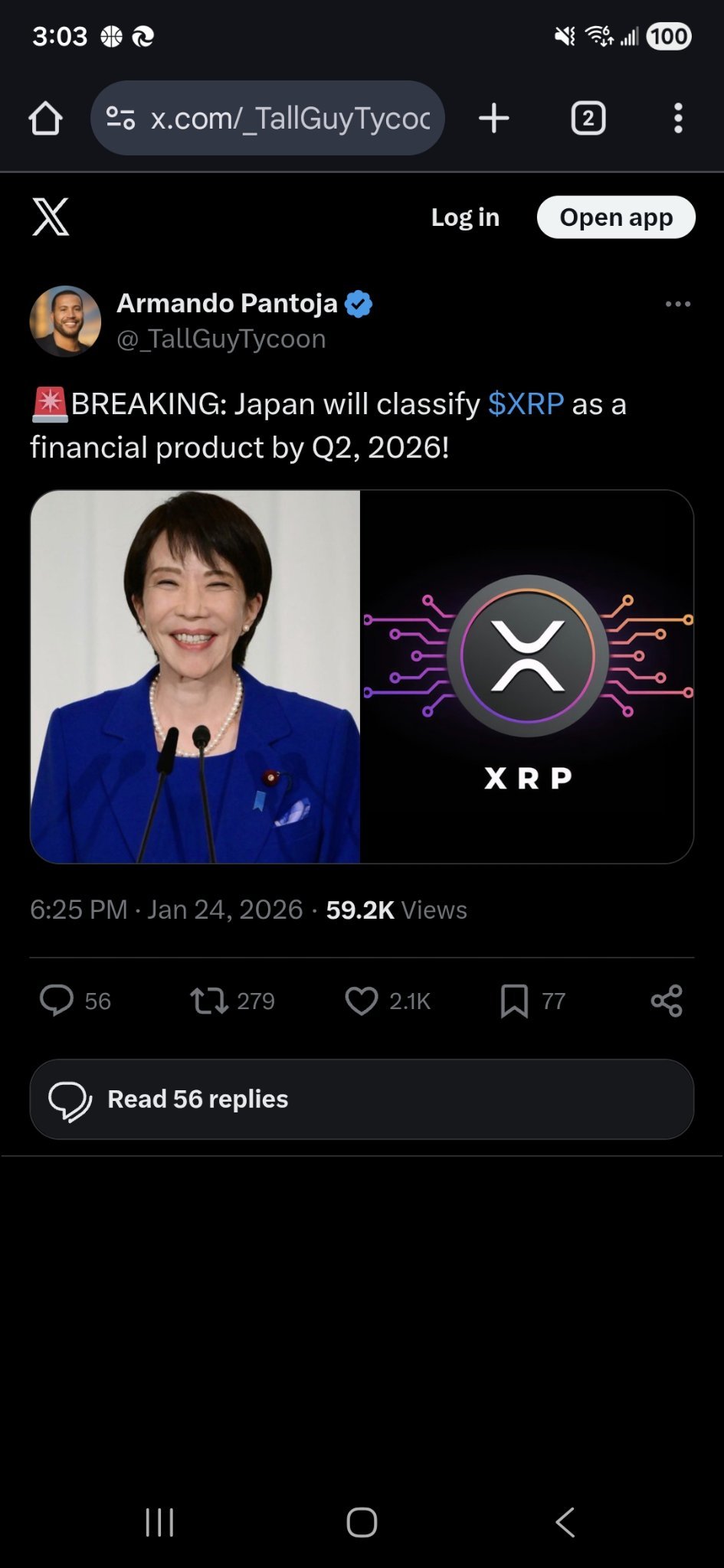
Task: Open the tweet's three-dot options menu
Action: [677, 304]
